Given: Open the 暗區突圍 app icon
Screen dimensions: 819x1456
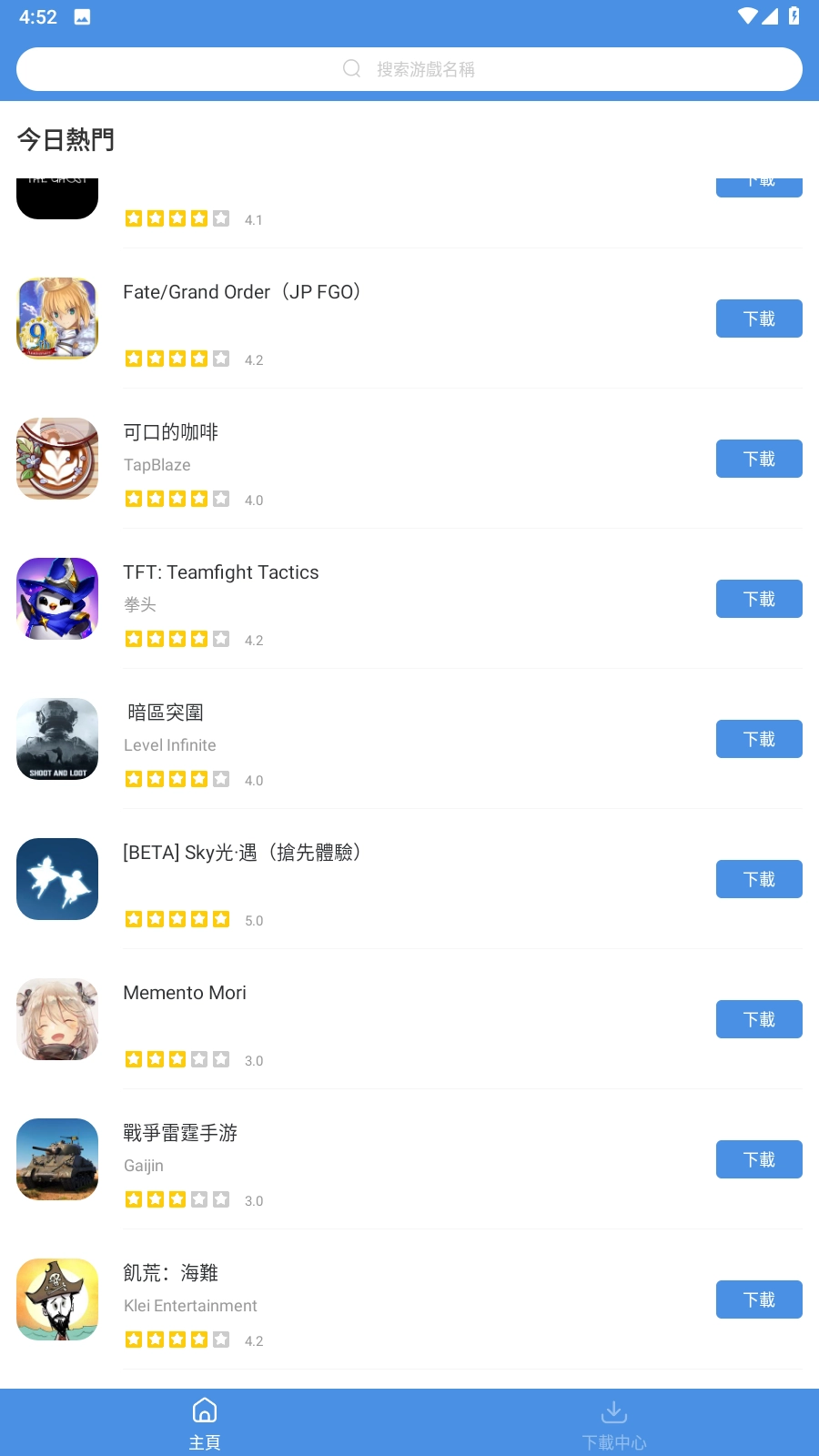Looking at the screenshot, I should [56, 739].
